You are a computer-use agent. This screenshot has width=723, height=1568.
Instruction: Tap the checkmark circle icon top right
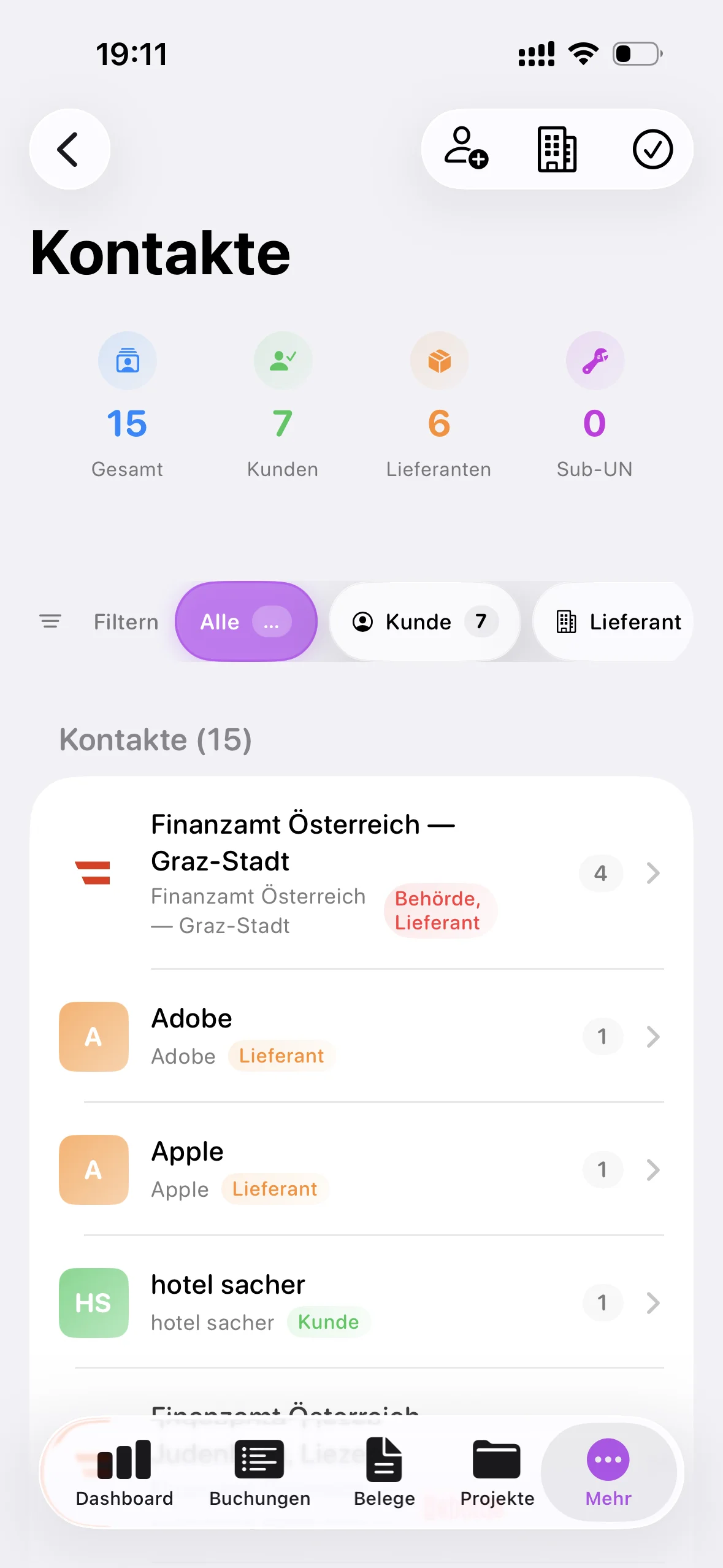653,149
